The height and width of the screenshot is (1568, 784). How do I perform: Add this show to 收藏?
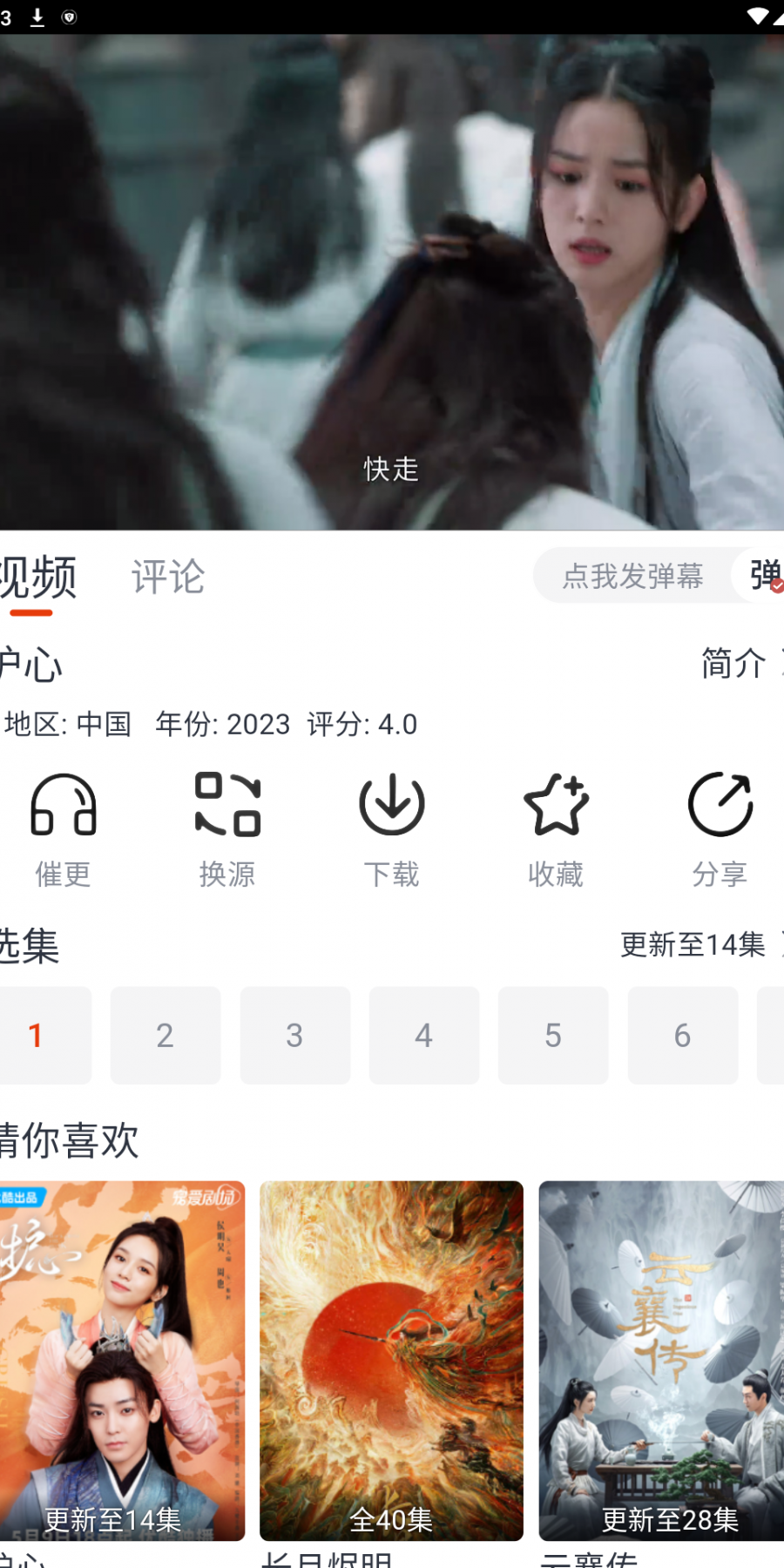556,829
